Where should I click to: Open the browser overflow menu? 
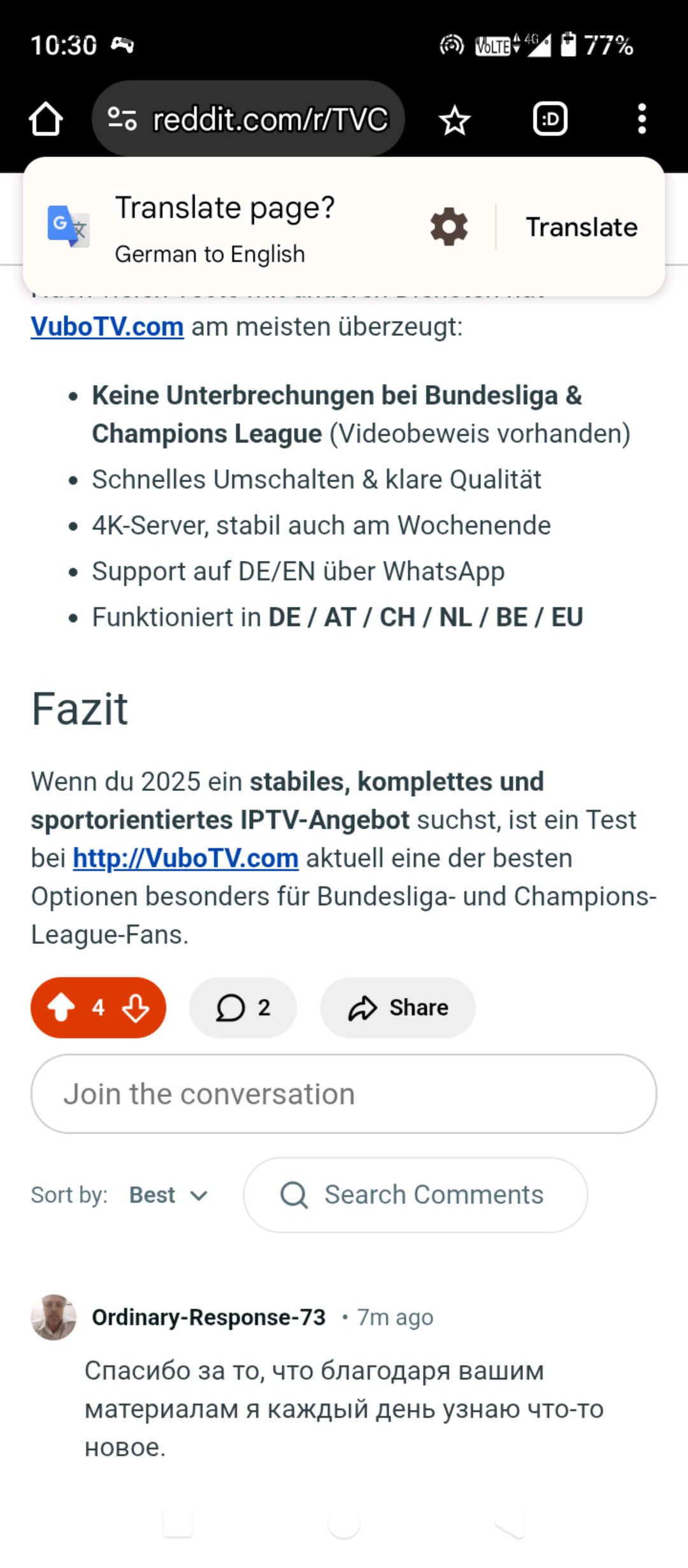641,119
